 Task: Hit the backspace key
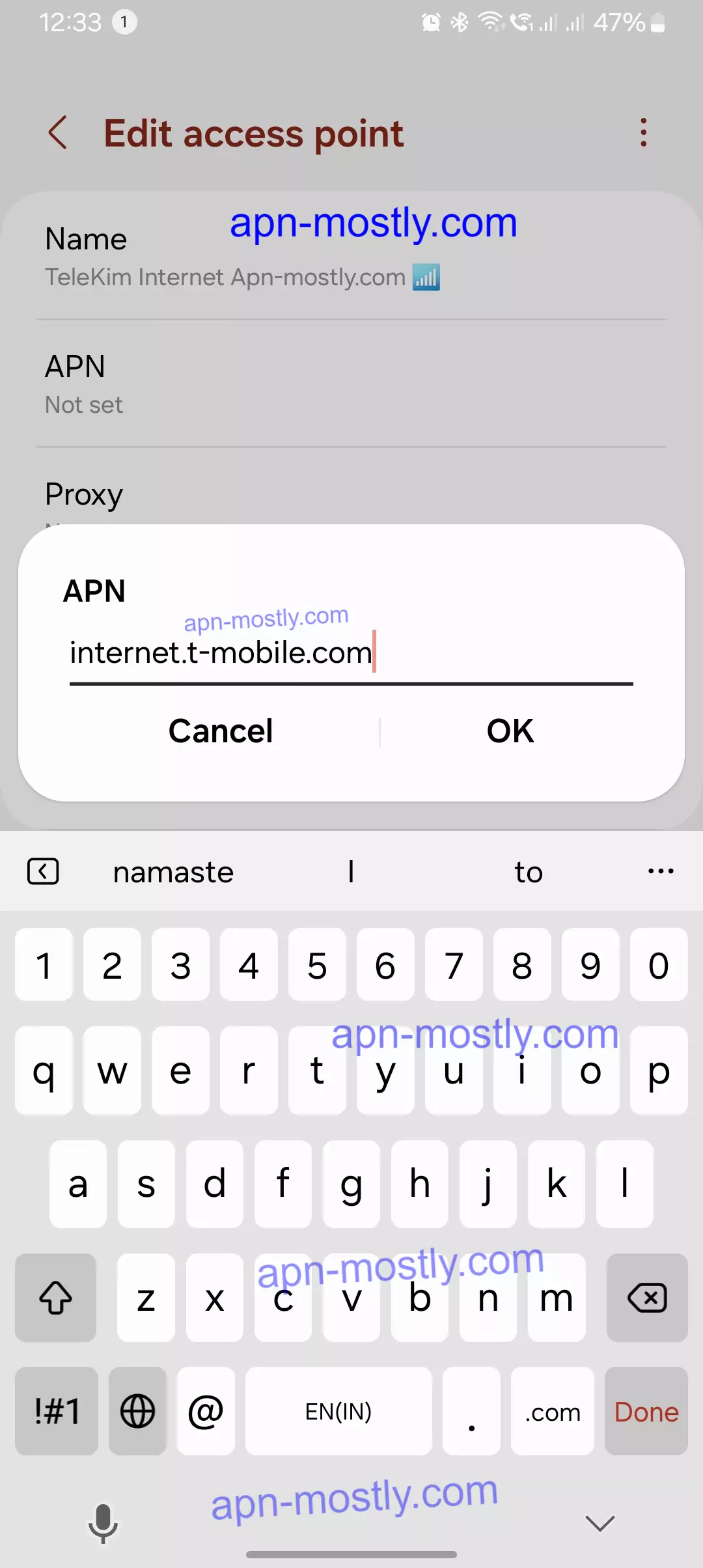tap(646, 1298)
